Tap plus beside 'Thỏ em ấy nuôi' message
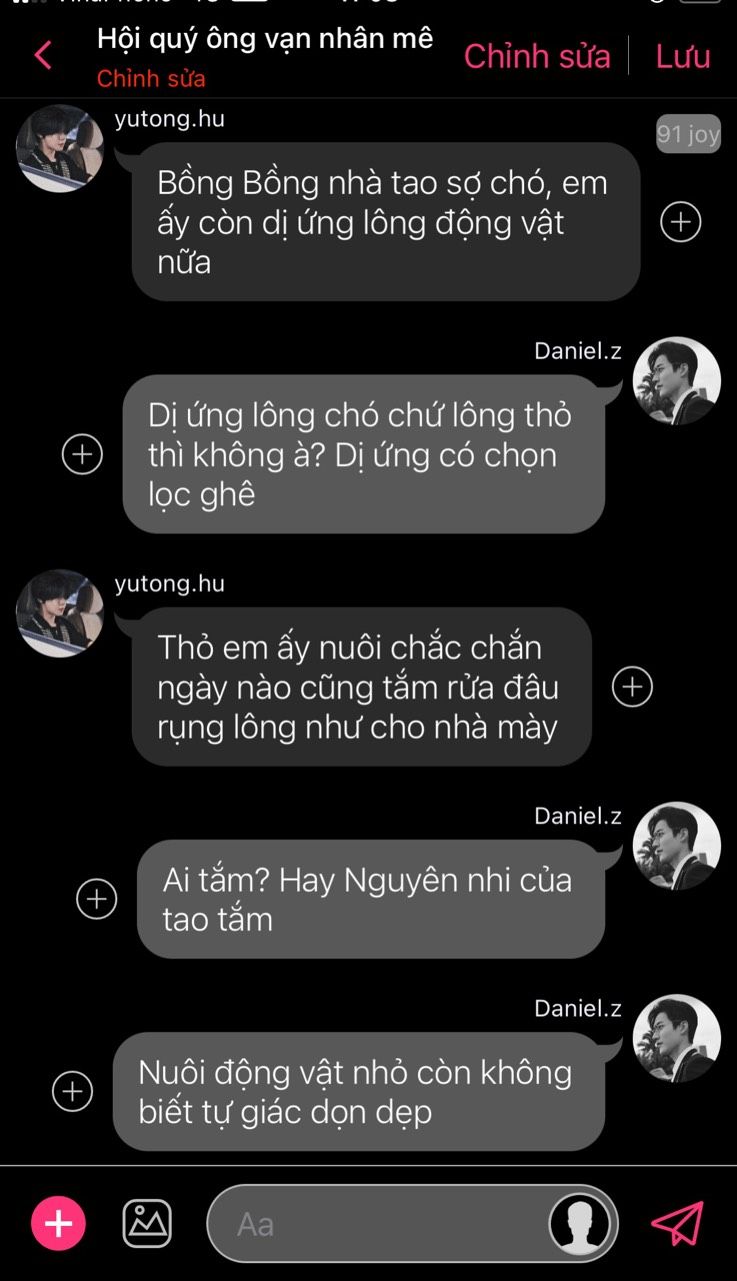The image size is (737, 1281). click(x=632, y=687)
